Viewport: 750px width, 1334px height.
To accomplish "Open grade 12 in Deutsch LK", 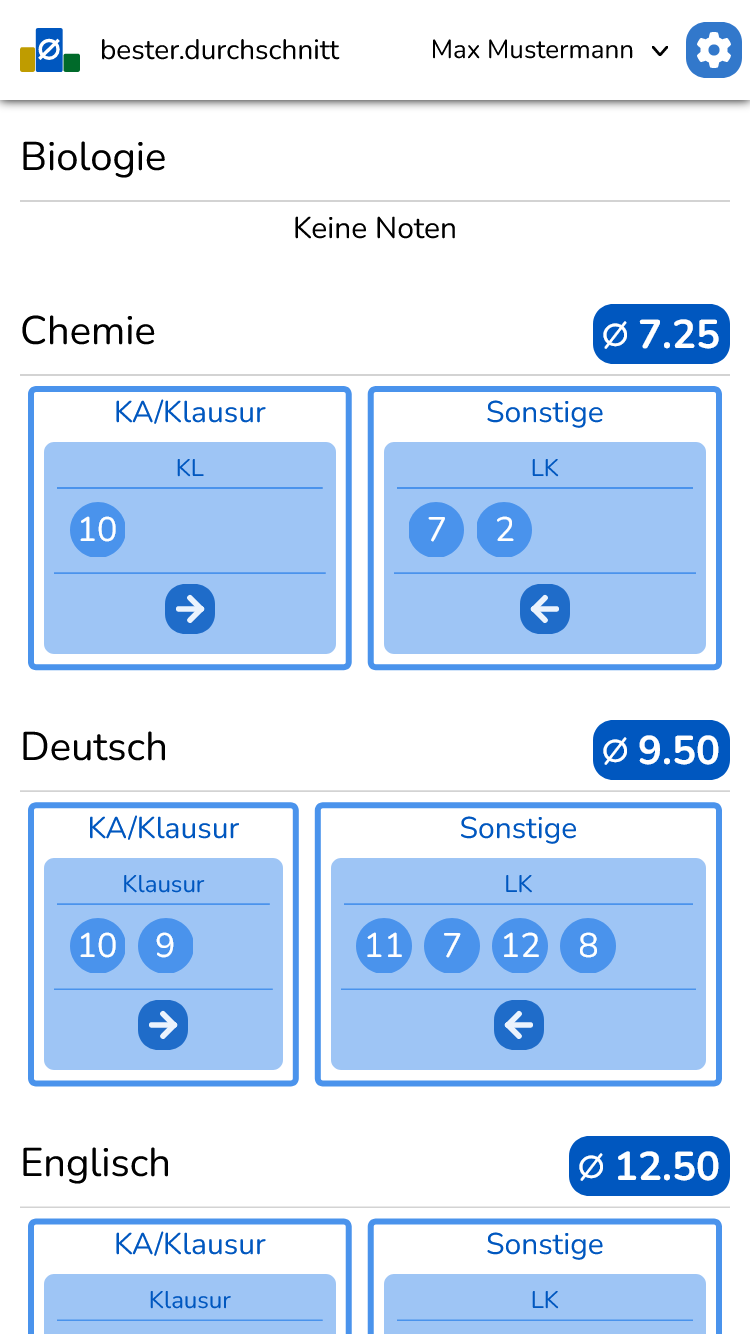I will (x=520, y=945).
